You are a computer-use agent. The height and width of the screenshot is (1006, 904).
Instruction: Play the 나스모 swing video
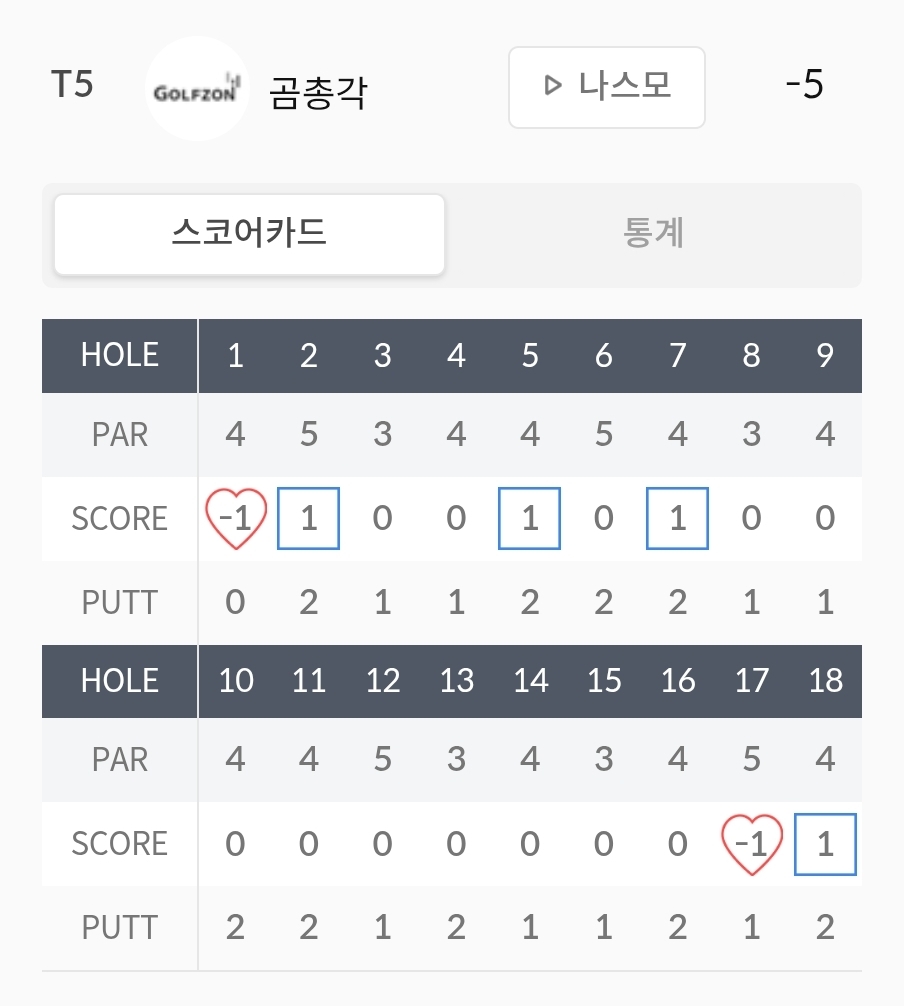(607, 87)
